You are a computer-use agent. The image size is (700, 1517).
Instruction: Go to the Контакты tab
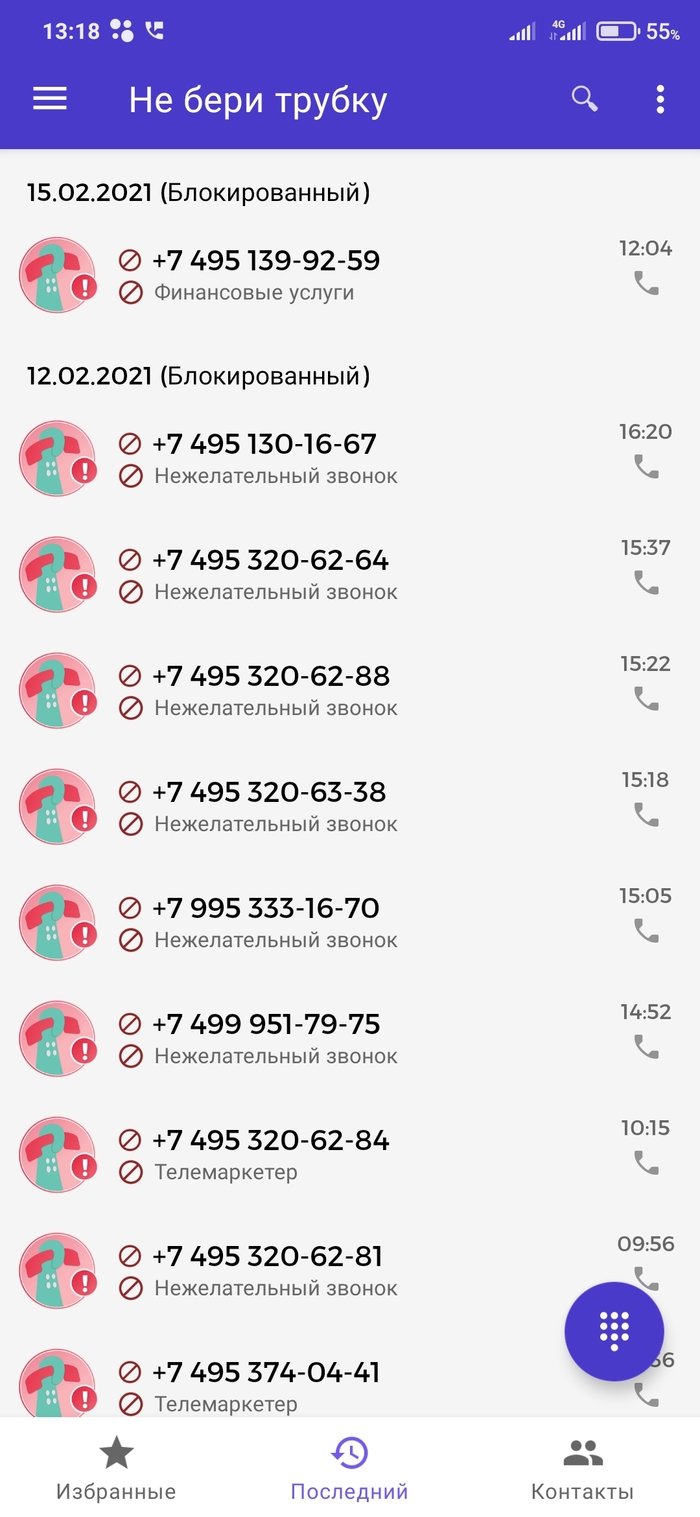point(582,1468)
